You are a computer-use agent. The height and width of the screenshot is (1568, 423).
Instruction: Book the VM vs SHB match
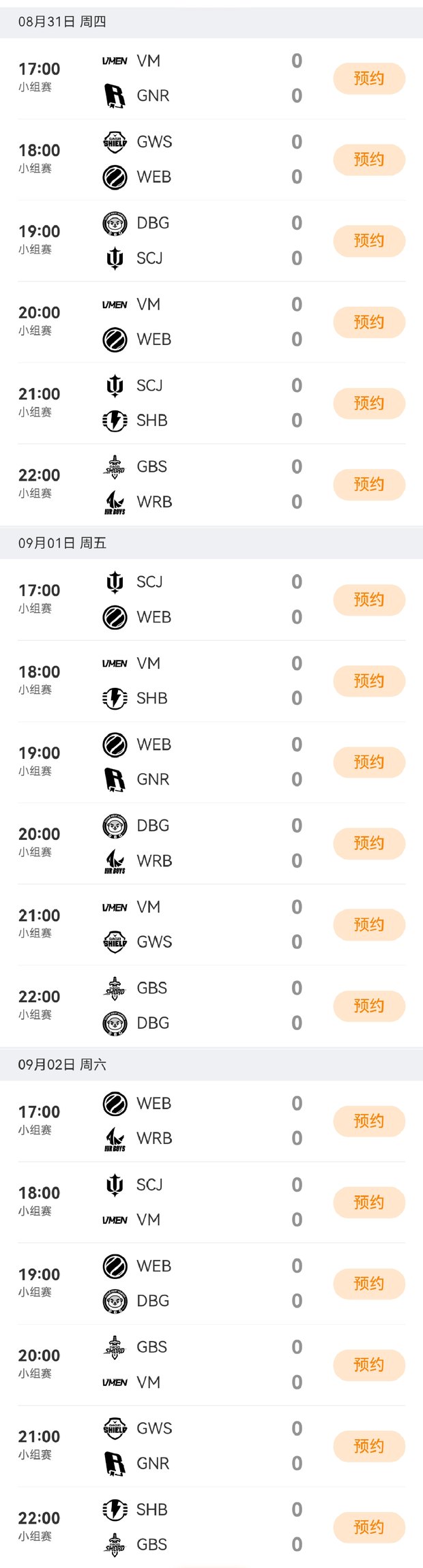click(x=369, y=681)
